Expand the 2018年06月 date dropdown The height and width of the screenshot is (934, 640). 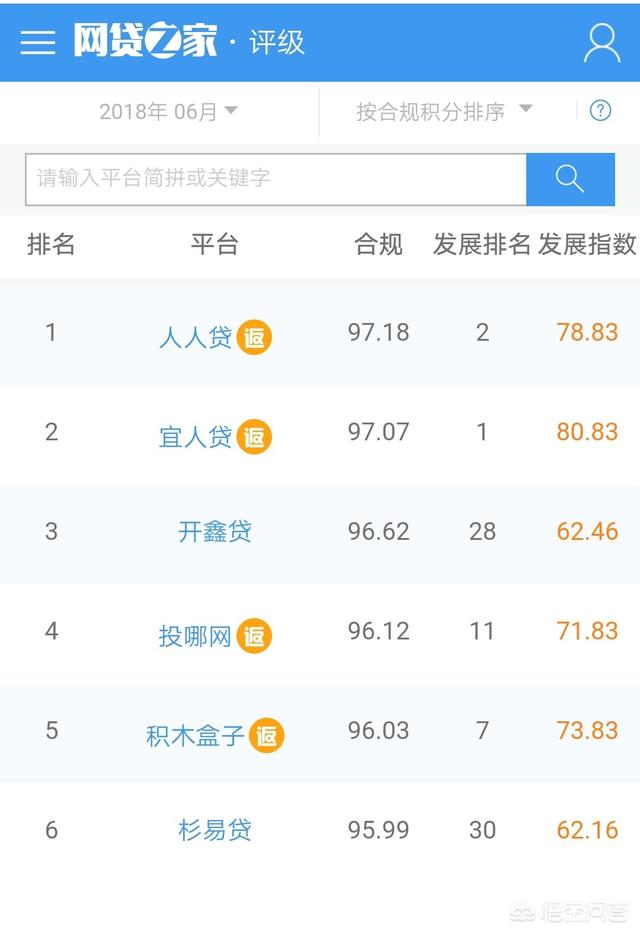[168, 111]
